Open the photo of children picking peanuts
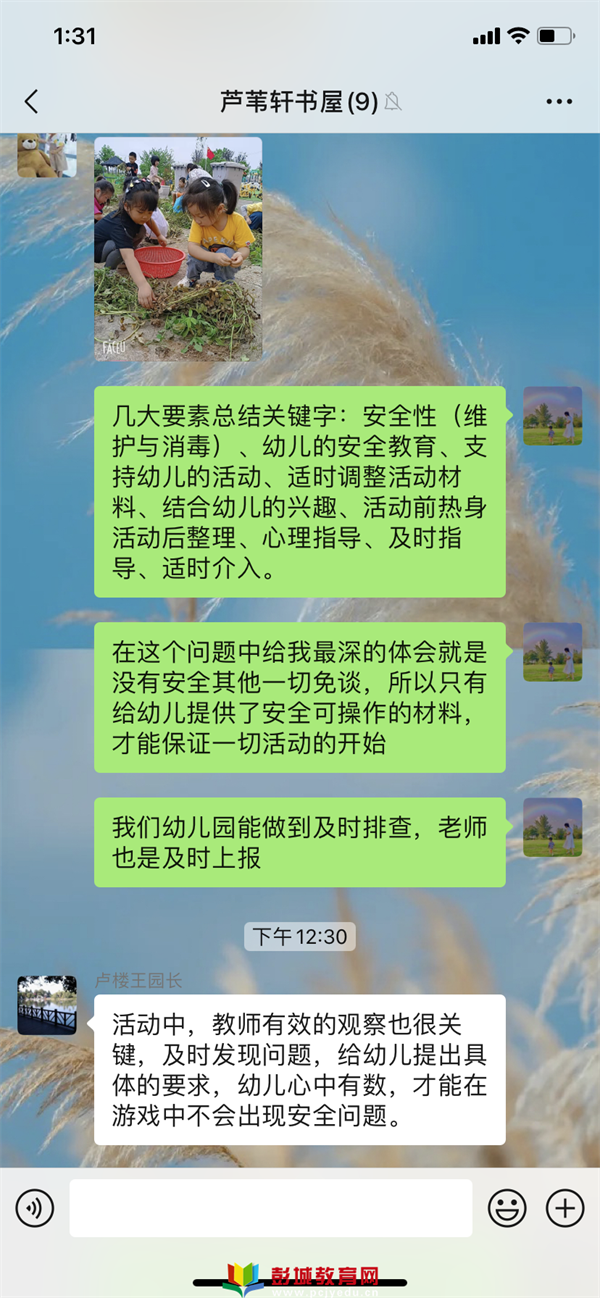Screen dimensions: 600x1298 [178, 248]
